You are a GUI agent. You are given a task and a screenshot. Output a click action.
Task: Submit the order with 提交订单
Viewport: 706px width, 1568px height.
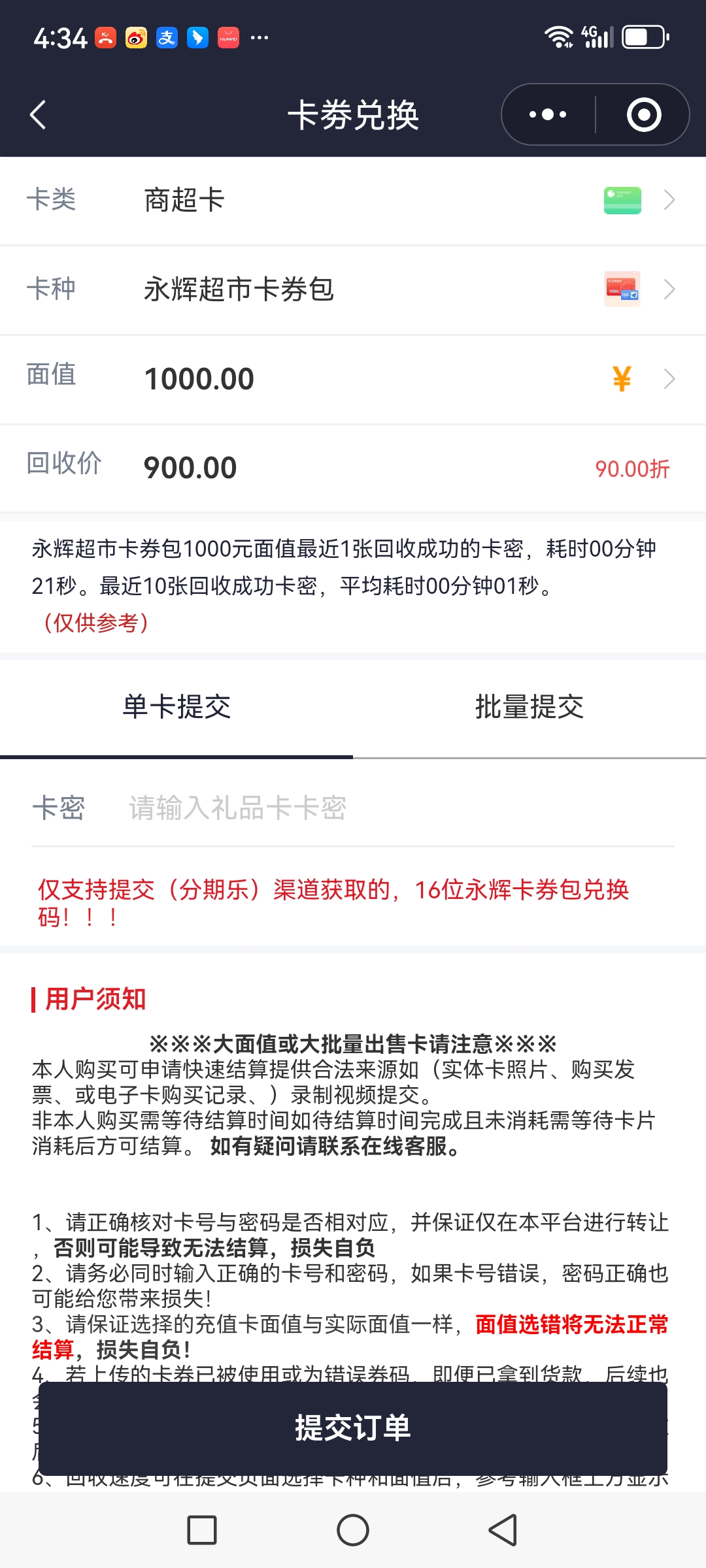(x=353, y=1428)
